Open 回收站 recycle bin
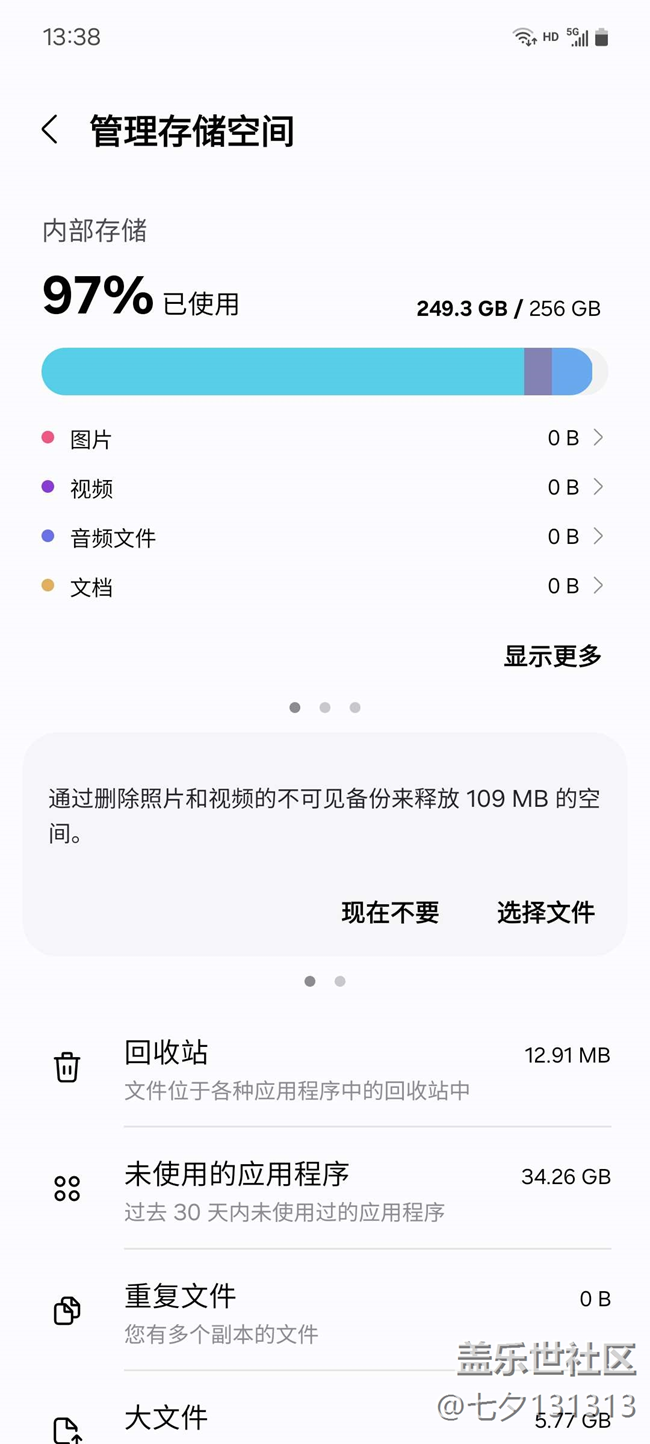The width and height of the screenshot is (650, 1444). point(330,1067)
